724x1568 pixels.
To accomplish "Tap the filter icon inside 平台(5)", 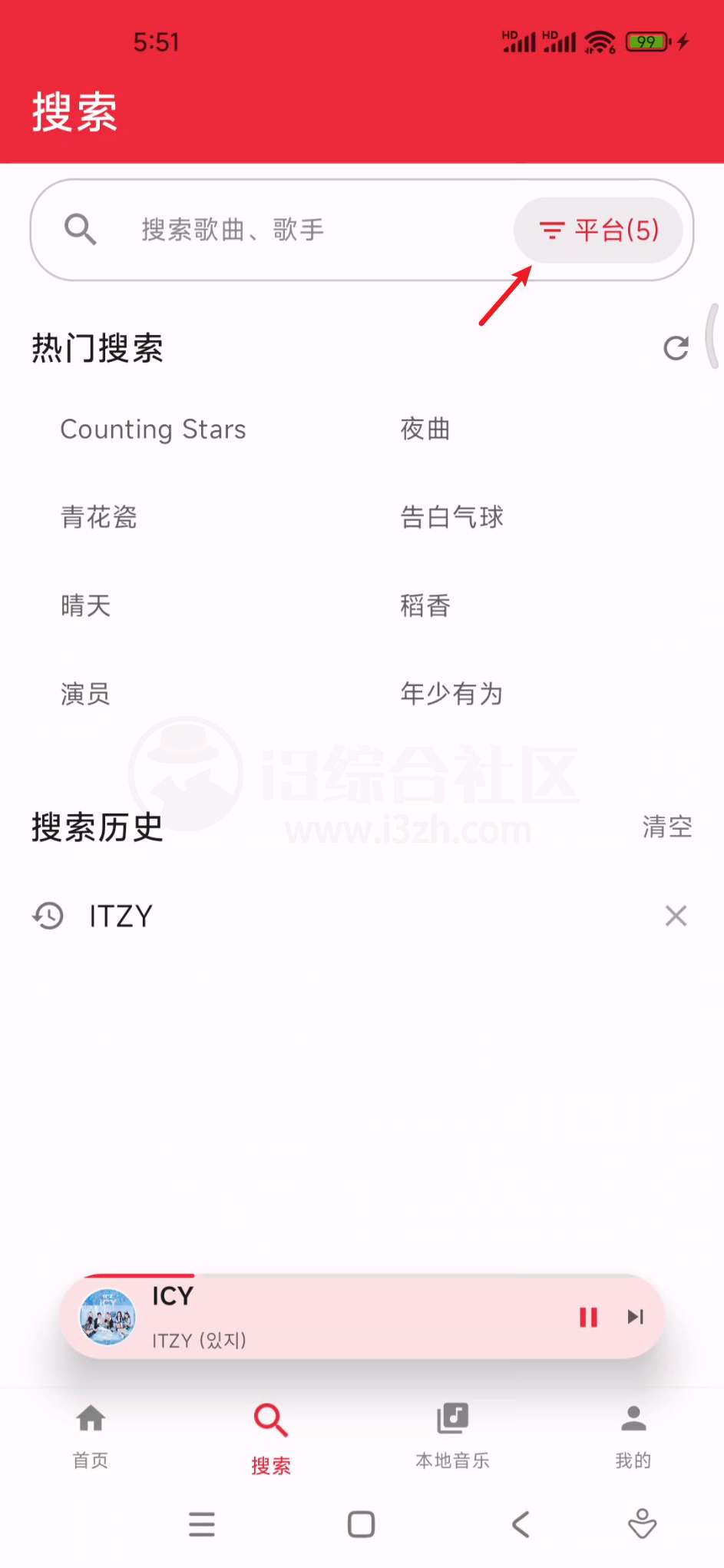I will pos(551,230).
